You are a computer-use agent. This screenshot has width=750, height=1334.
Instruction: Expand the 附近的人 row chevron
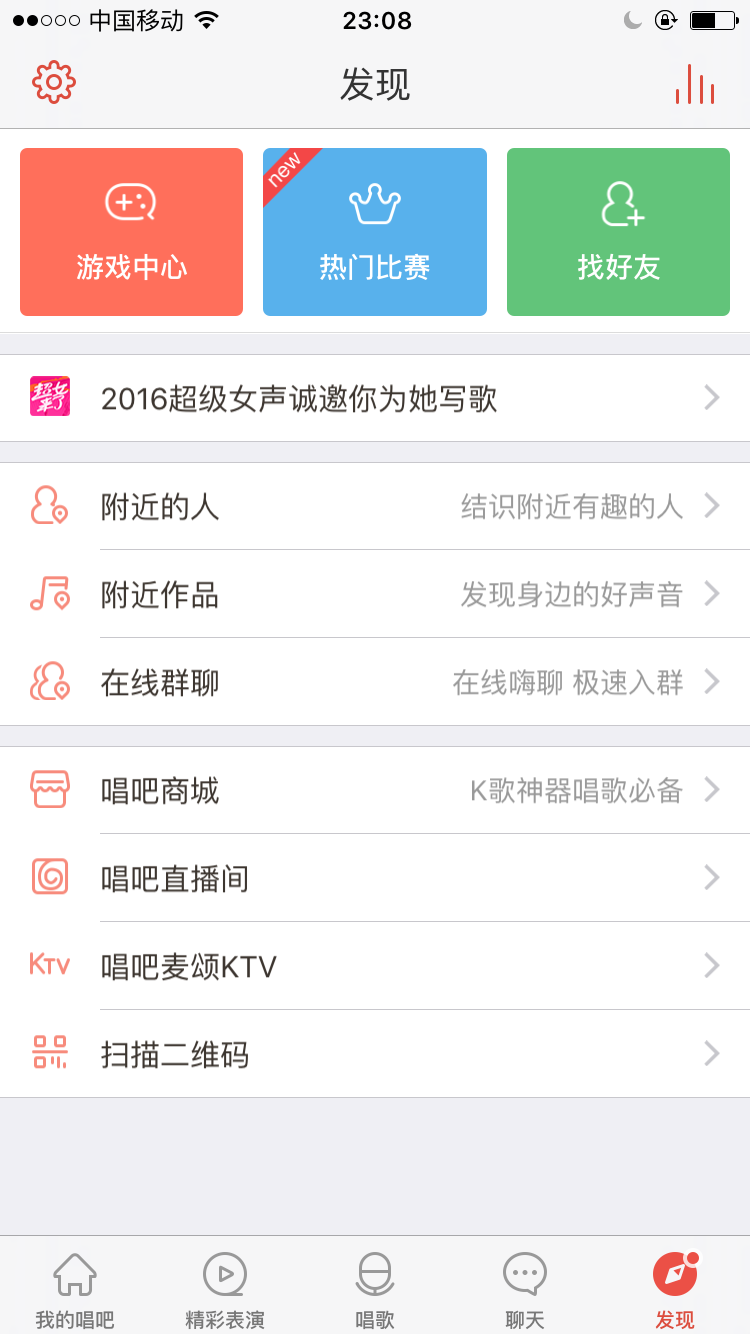click(x=713, y=506)
